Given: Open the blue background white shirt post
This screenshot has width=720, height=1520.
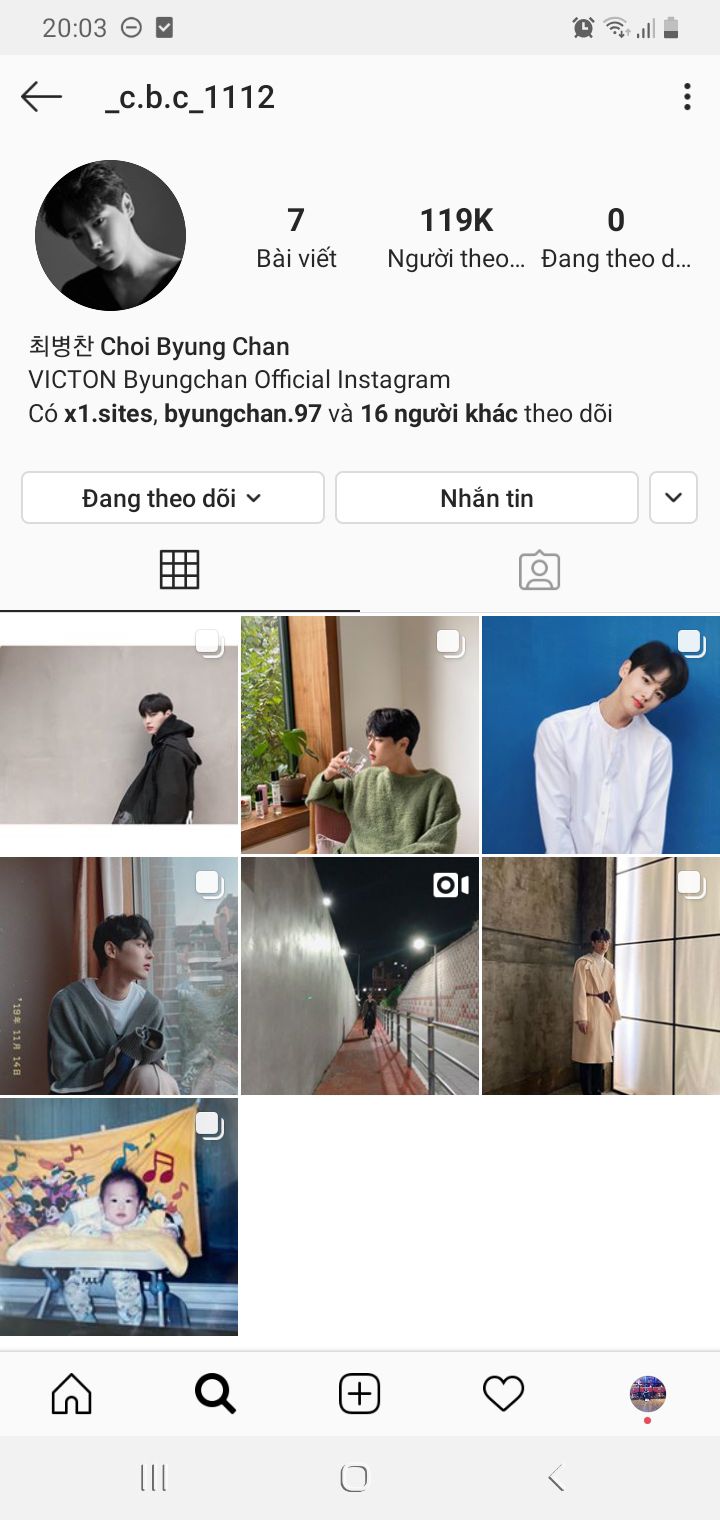Looking at the screenshot, I should pos(600,735).
